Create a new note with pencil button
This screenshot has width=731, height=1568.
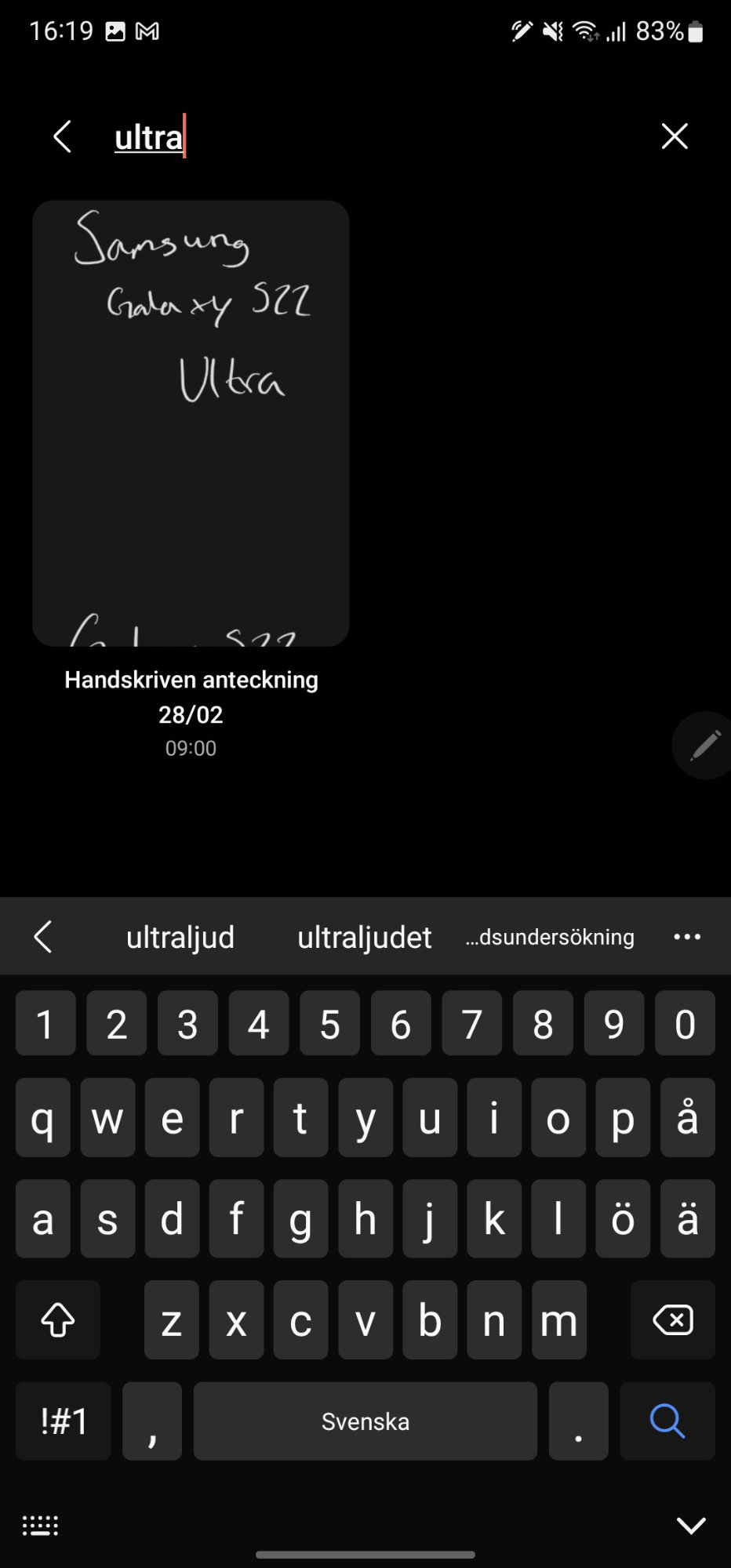(704, 745)
